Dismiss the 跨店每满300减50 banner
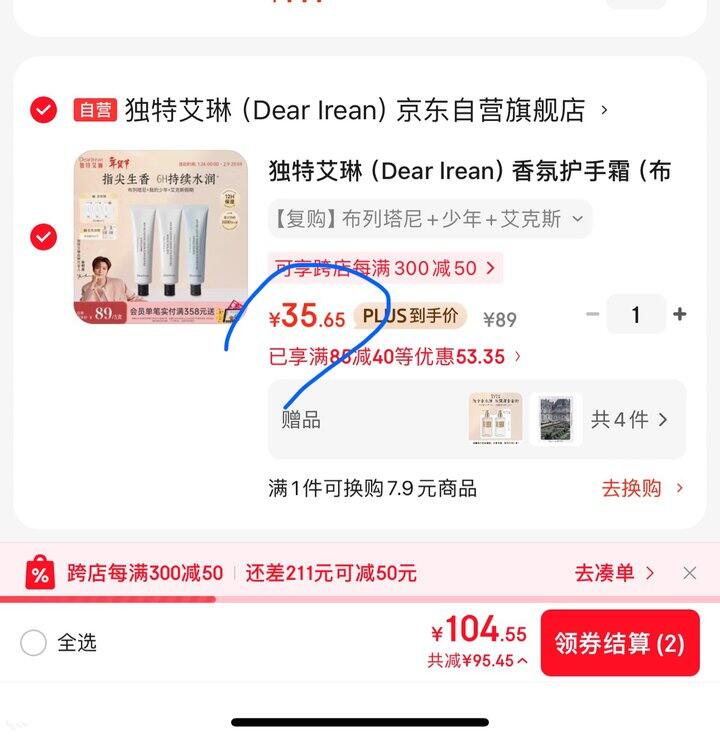Image resolution: width=720 pixels, height=740 pixels. point(690,573)
